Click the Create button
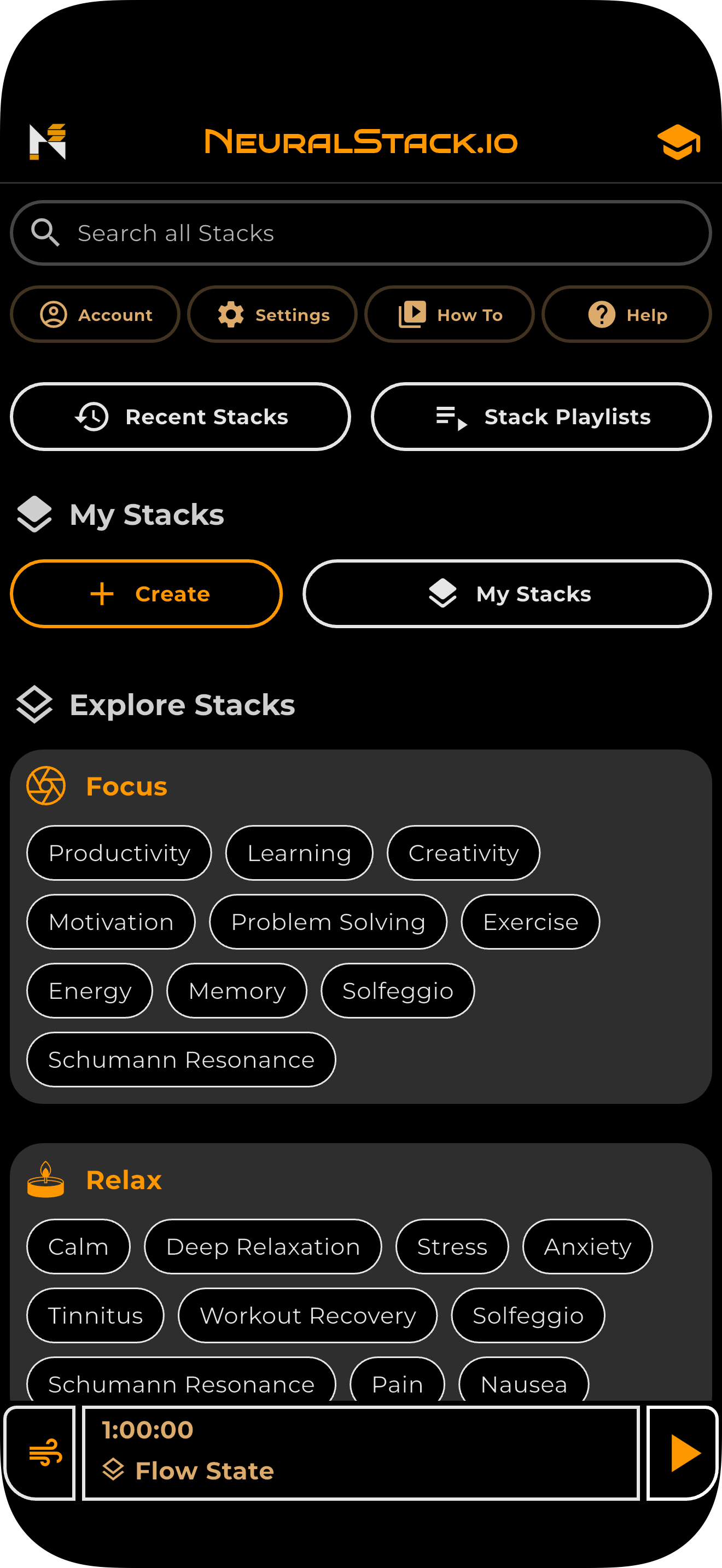This screenshot has width=722, height=1568. 145,594
